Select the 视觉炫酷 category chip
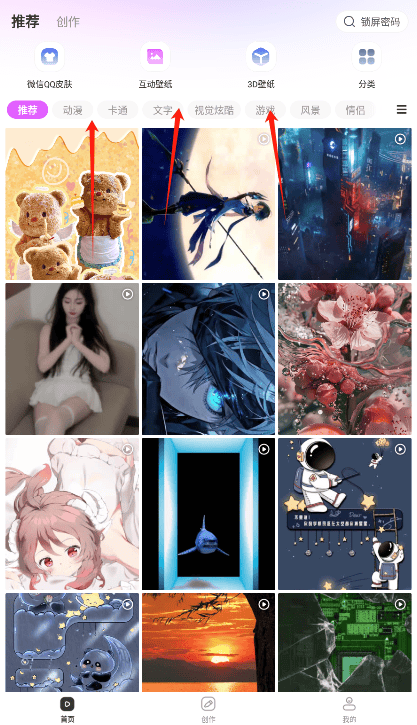The height and width of the screenshot is (725, 417). (214, 110)
